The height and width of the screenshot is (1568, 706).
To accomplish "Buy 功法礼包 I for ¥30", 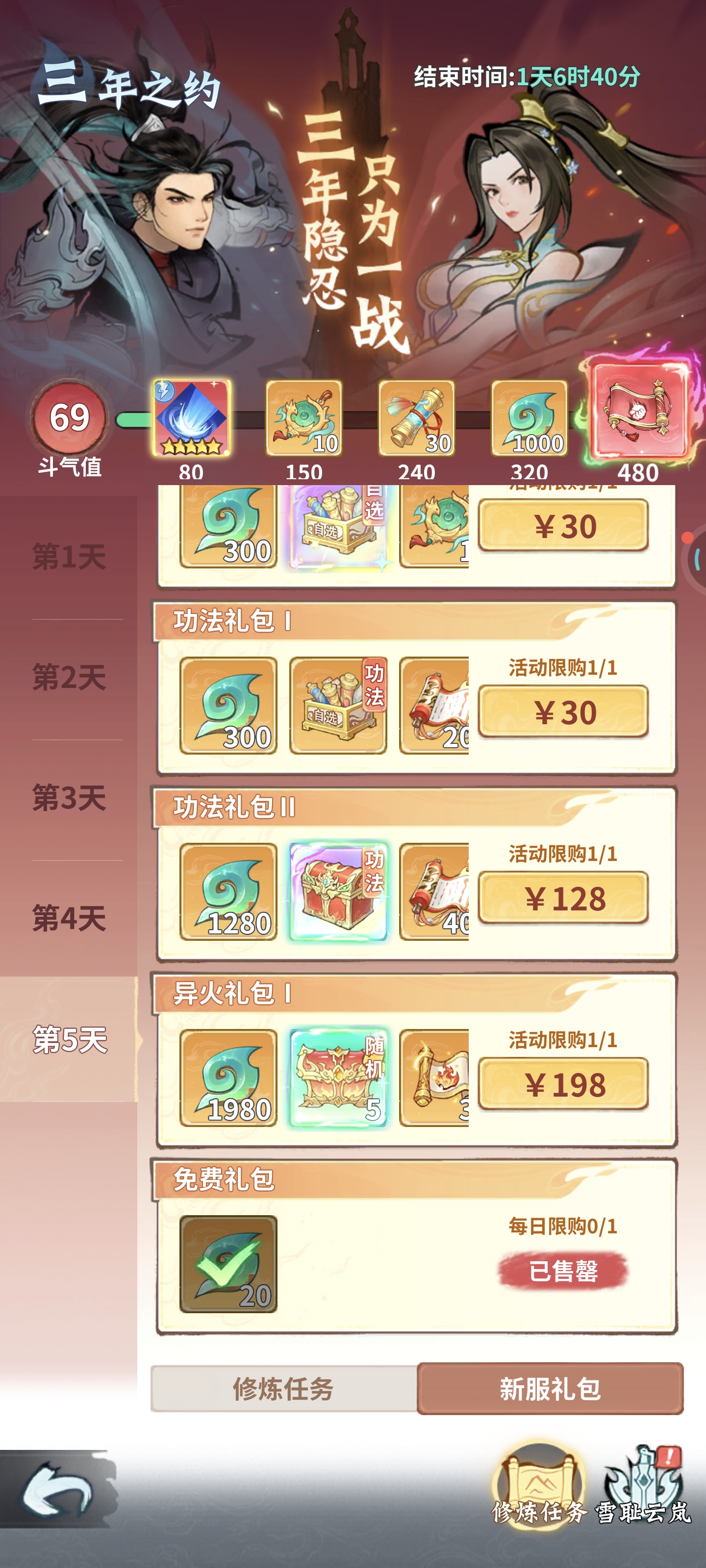I will [x=563, y=711].
